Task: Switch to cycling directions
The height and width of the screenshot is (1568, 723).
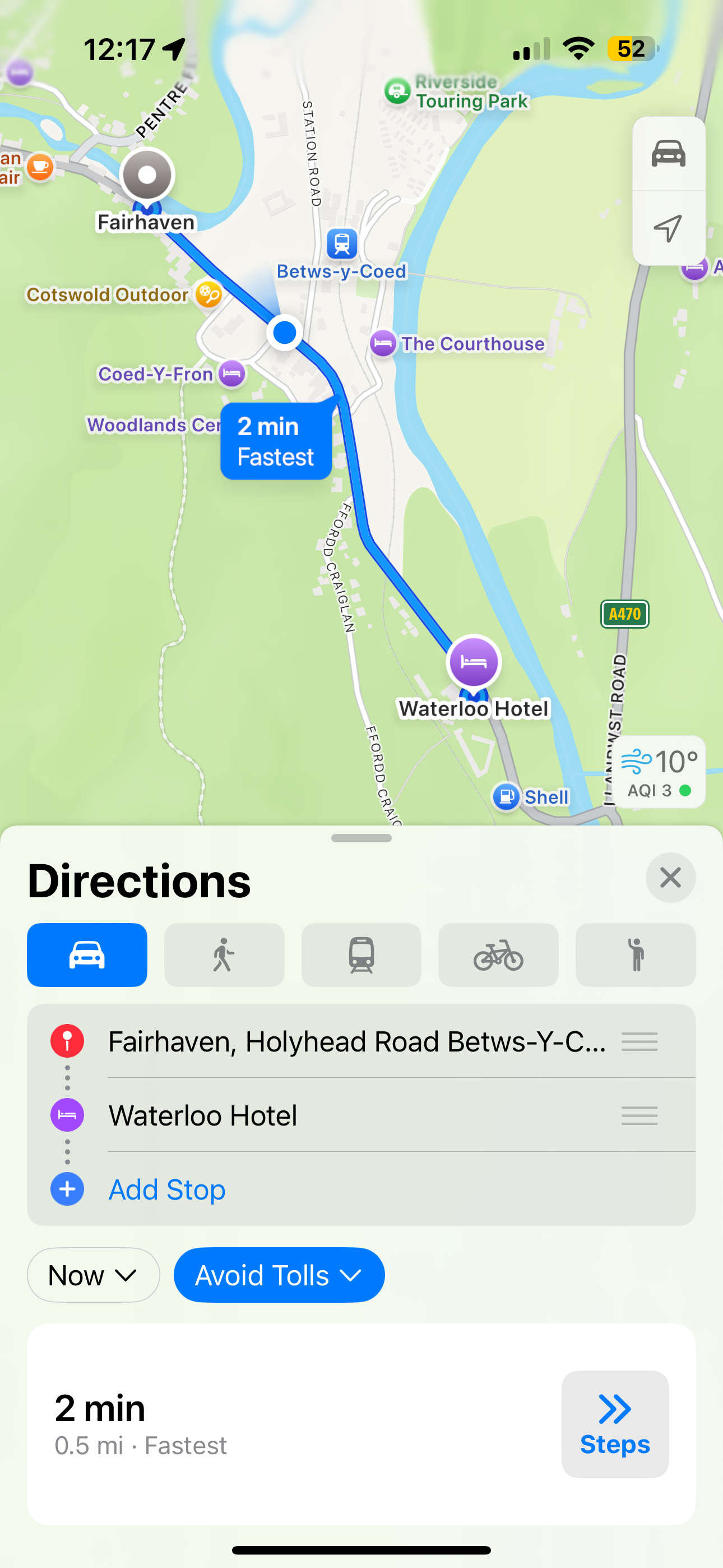Action: tap(498, 954)
